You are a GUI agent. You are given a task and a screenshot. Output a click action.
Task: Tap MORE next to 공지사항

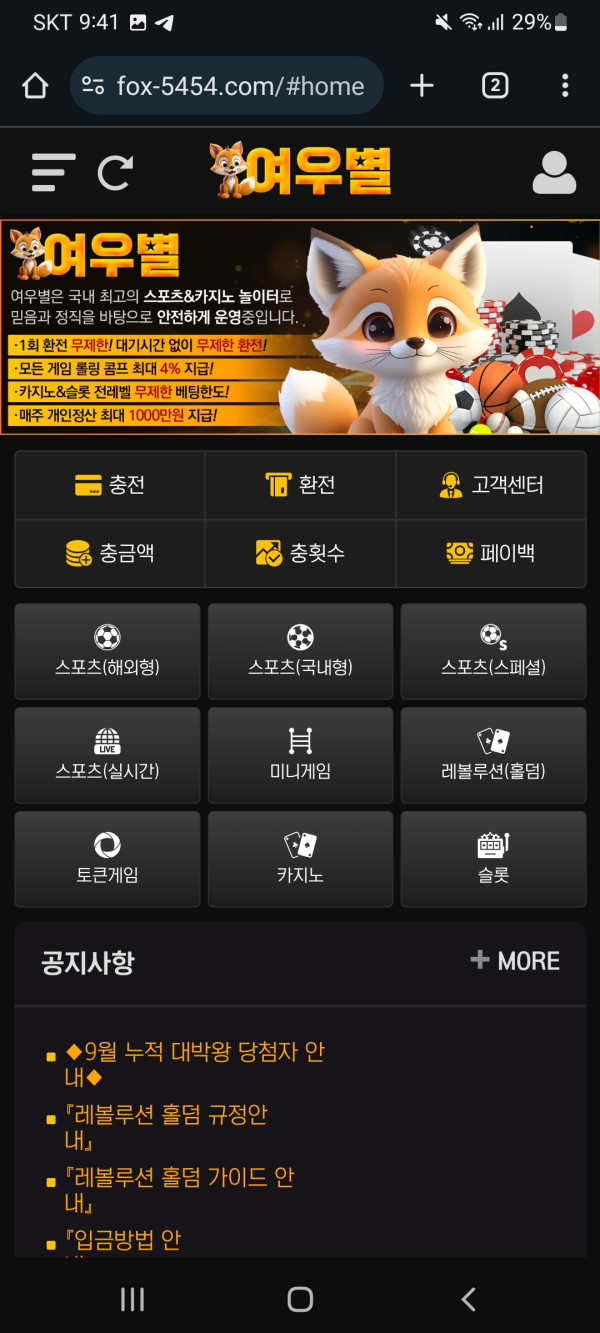pos(516,961)
